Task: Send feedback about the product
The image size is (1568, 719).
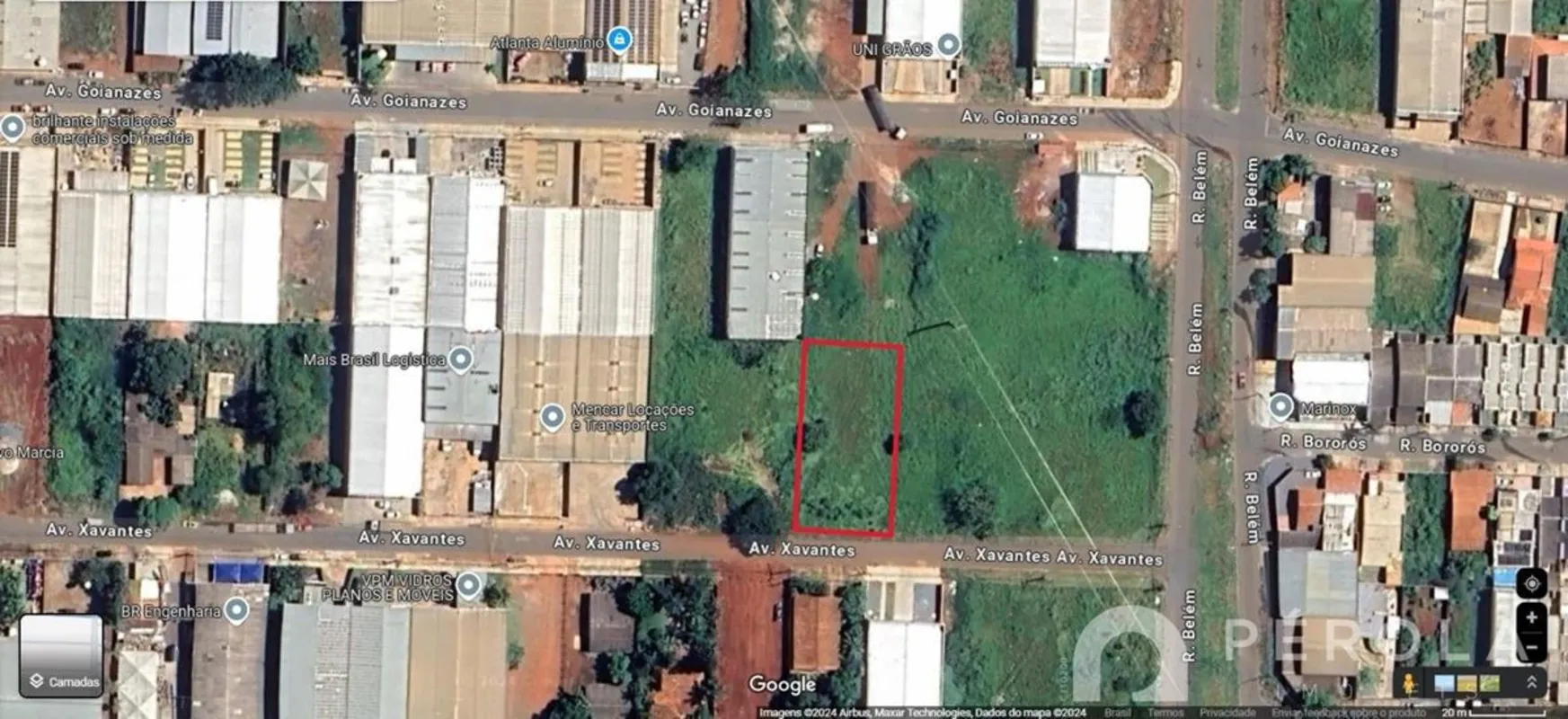Action: tap(1348, 713)
